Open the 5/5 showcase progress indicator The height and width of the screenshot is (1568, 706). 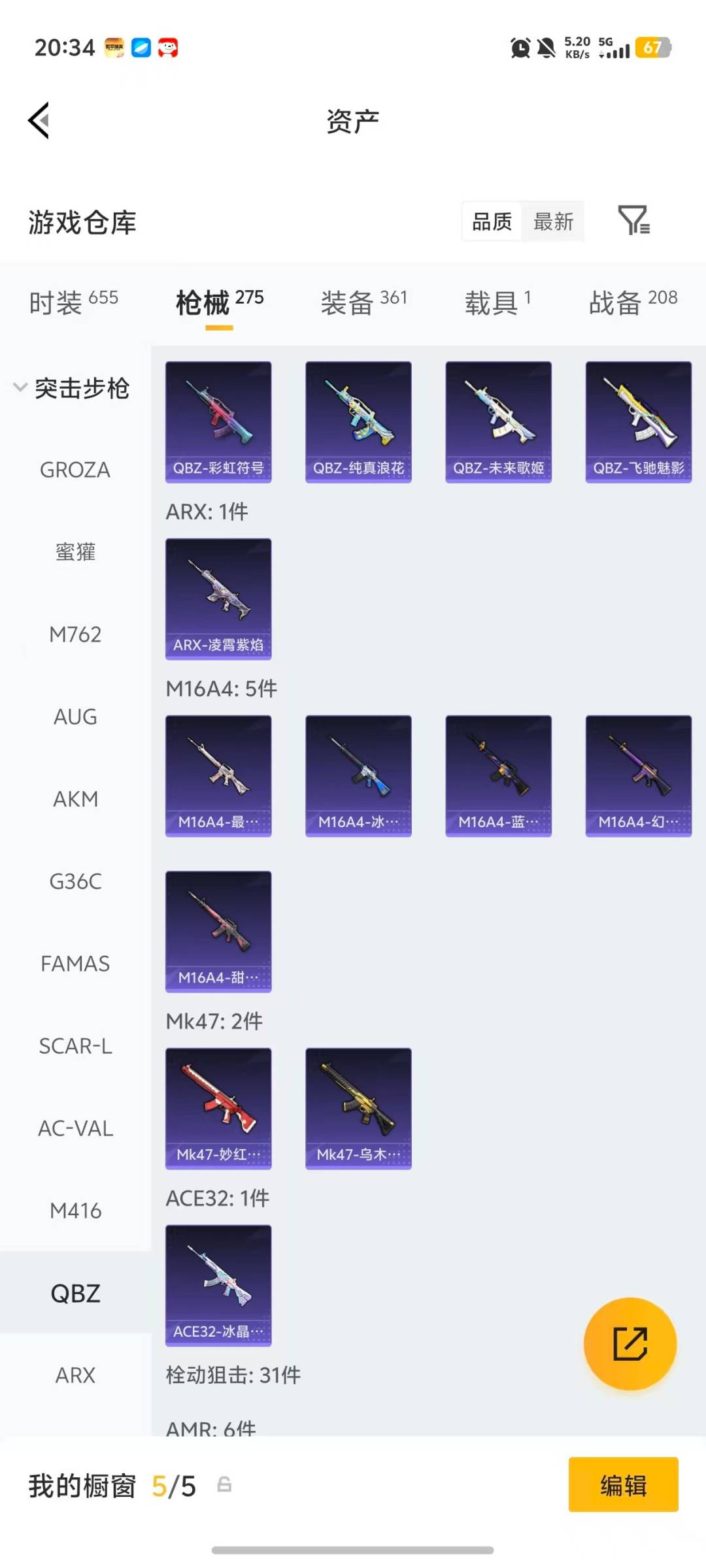(174, 1485)
